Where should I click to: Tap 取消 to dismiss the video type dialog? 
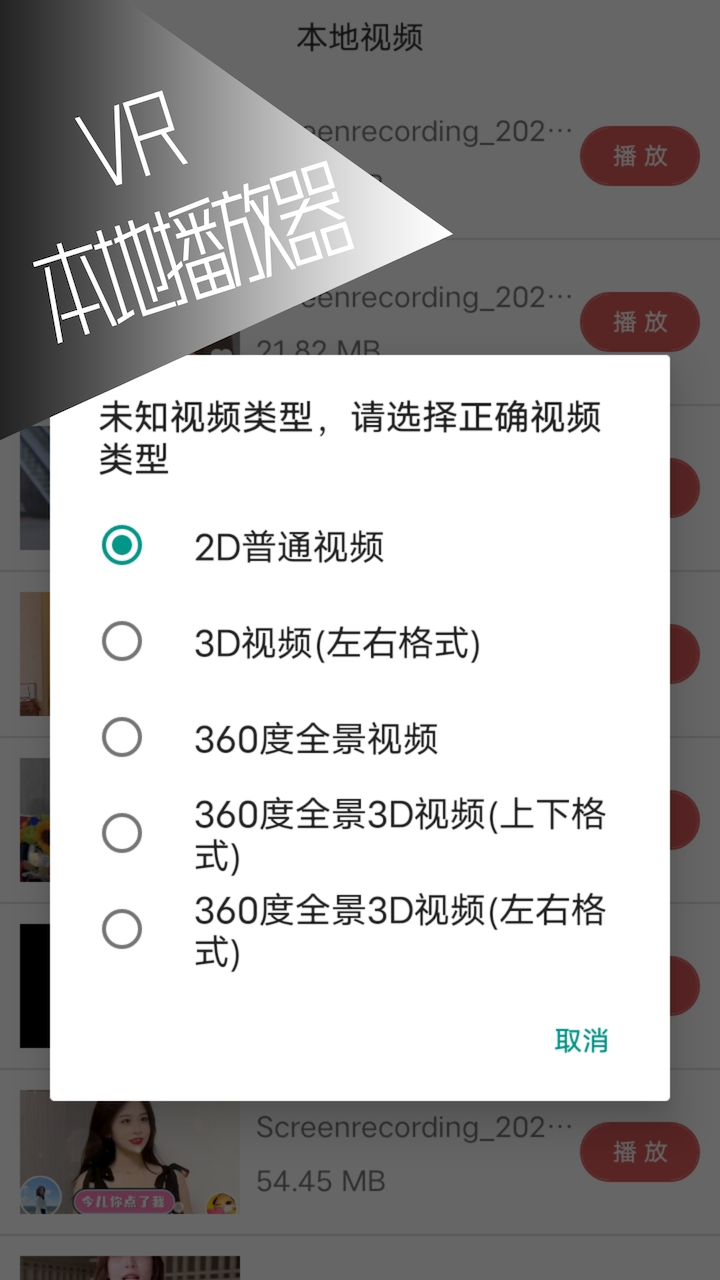click(583, 1041)
